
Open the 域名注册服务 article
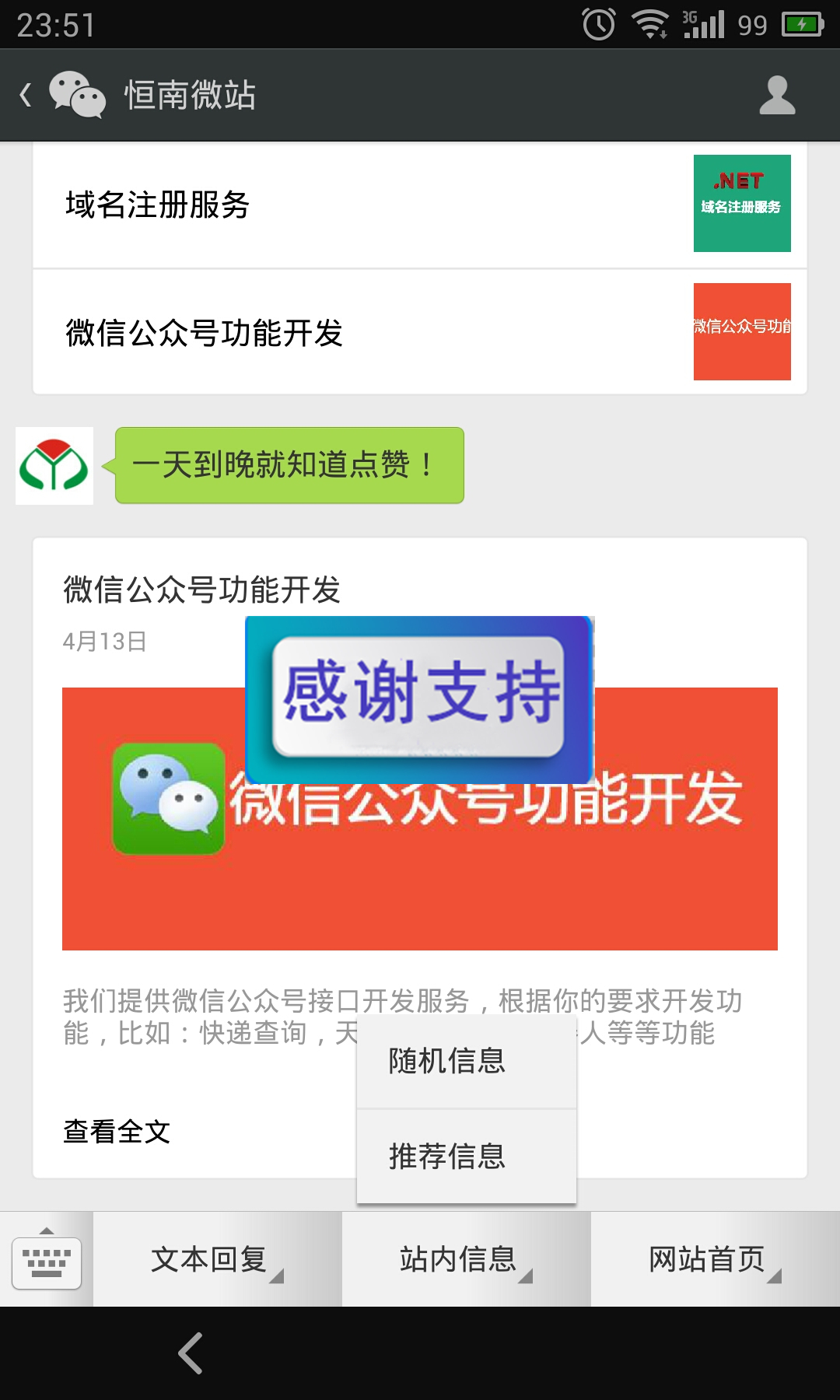coord(420,205)
